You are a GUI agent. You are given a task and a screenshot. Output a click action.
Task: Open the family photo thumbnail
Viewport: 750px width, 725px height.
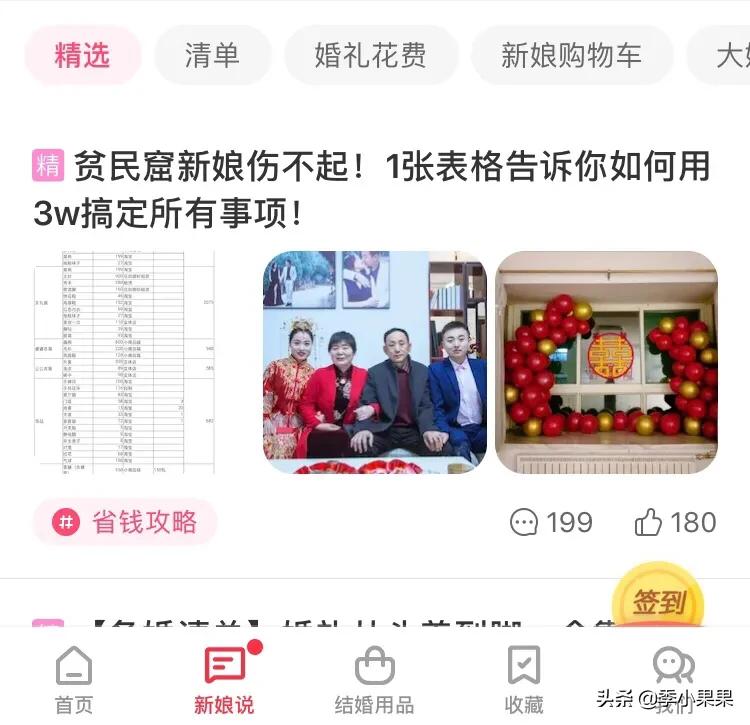coord(374,361)
